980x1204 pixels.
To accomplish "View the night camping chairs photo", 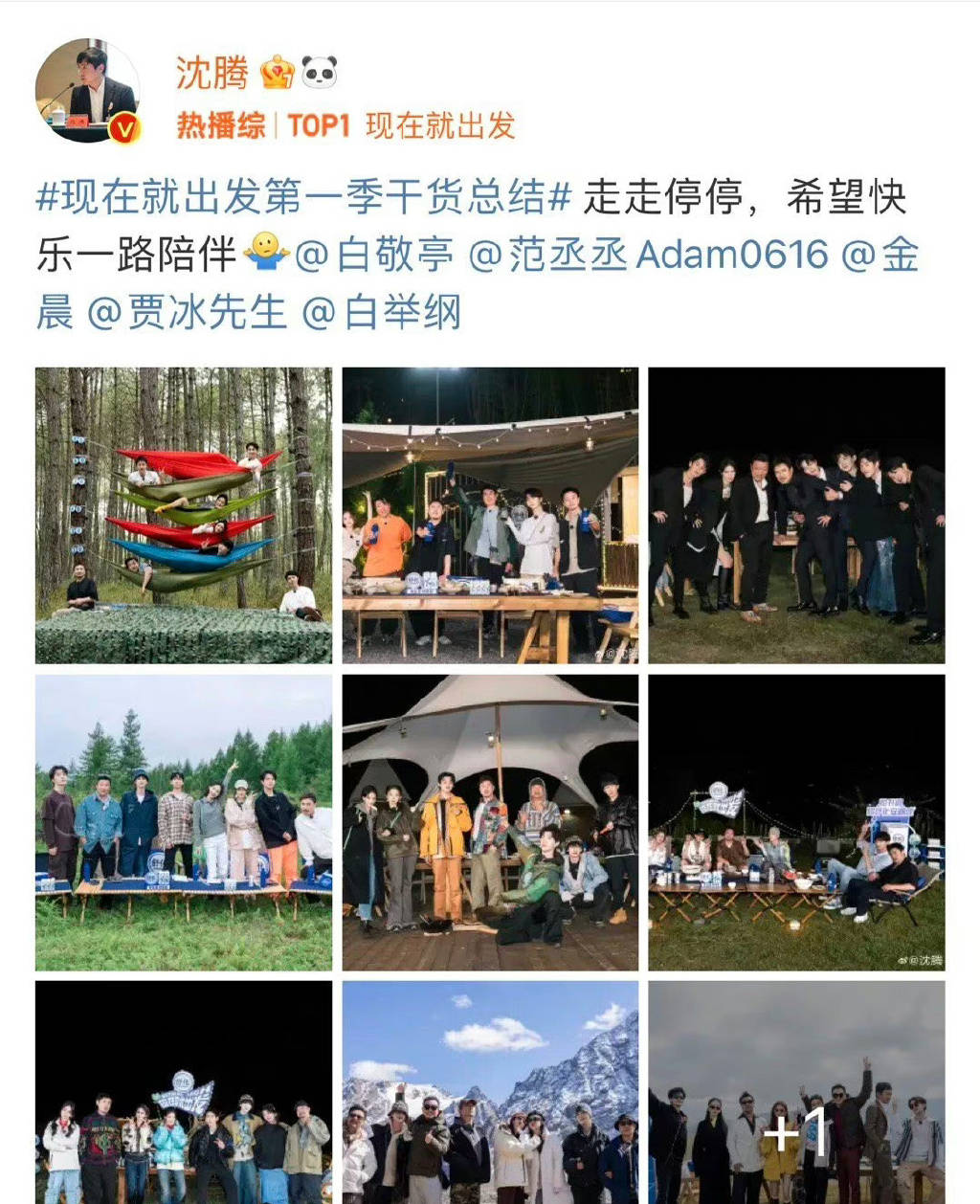I will tap(796, 822).
